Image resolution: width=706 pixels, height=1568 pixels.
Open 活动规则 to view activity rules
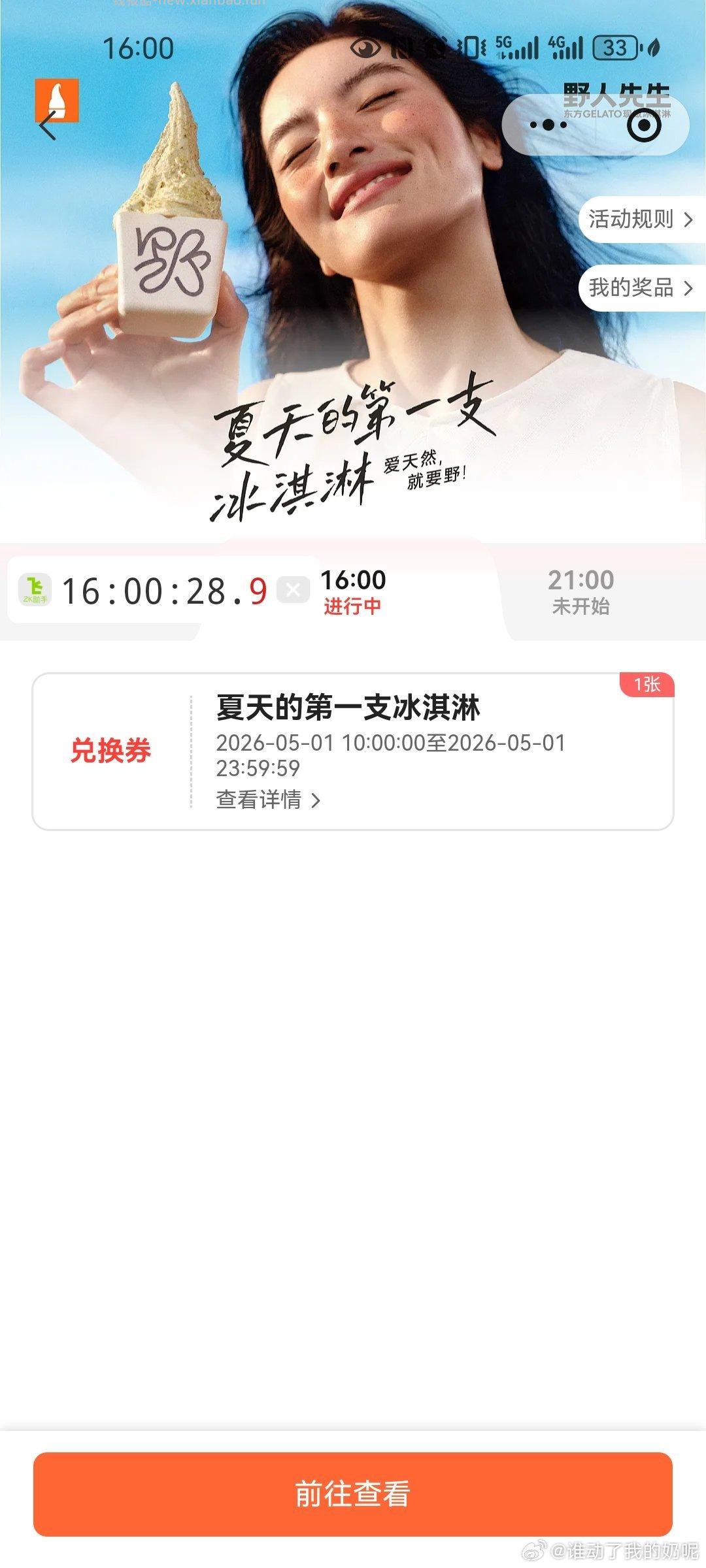(630, 220)
